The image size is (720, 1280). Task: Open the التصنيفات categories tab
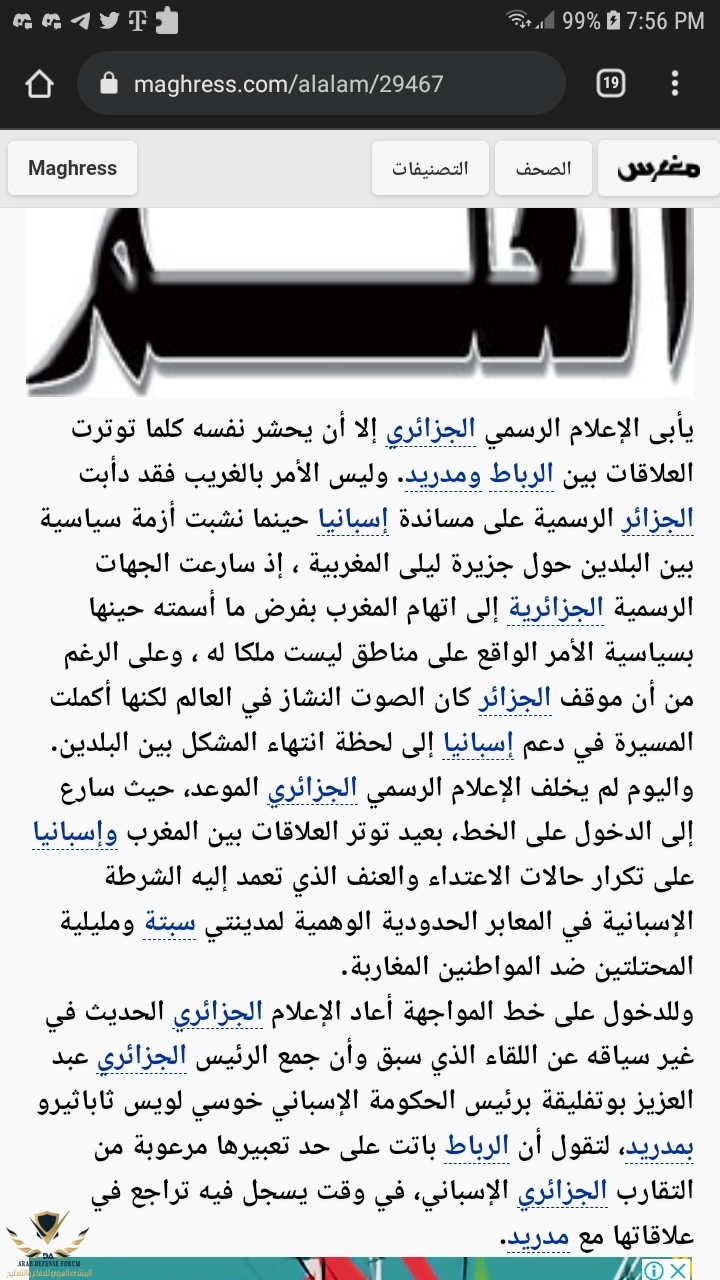(430, 168)
